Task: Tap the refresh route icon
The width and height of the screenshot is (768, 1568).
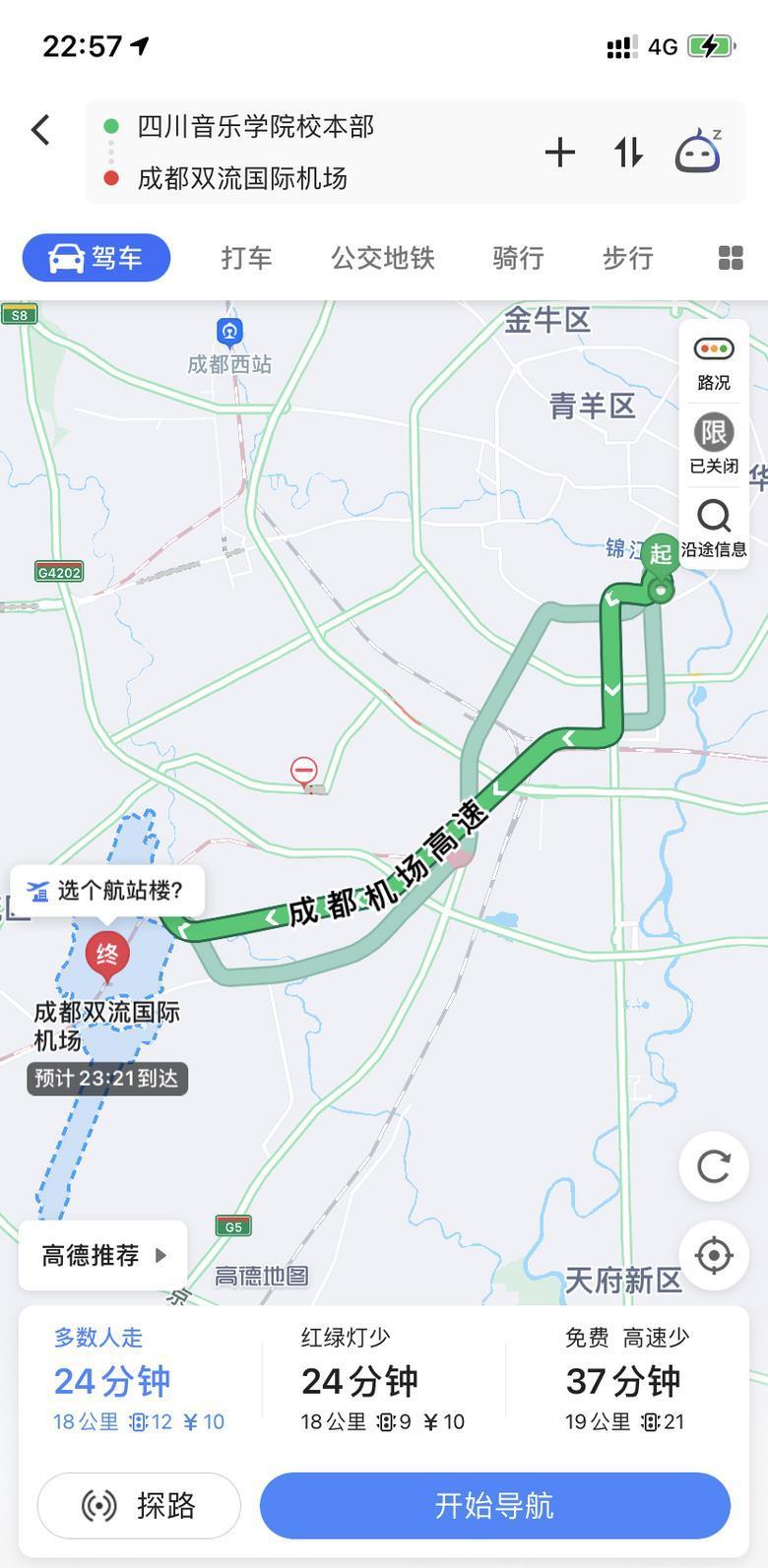Action: (713, 1165)
